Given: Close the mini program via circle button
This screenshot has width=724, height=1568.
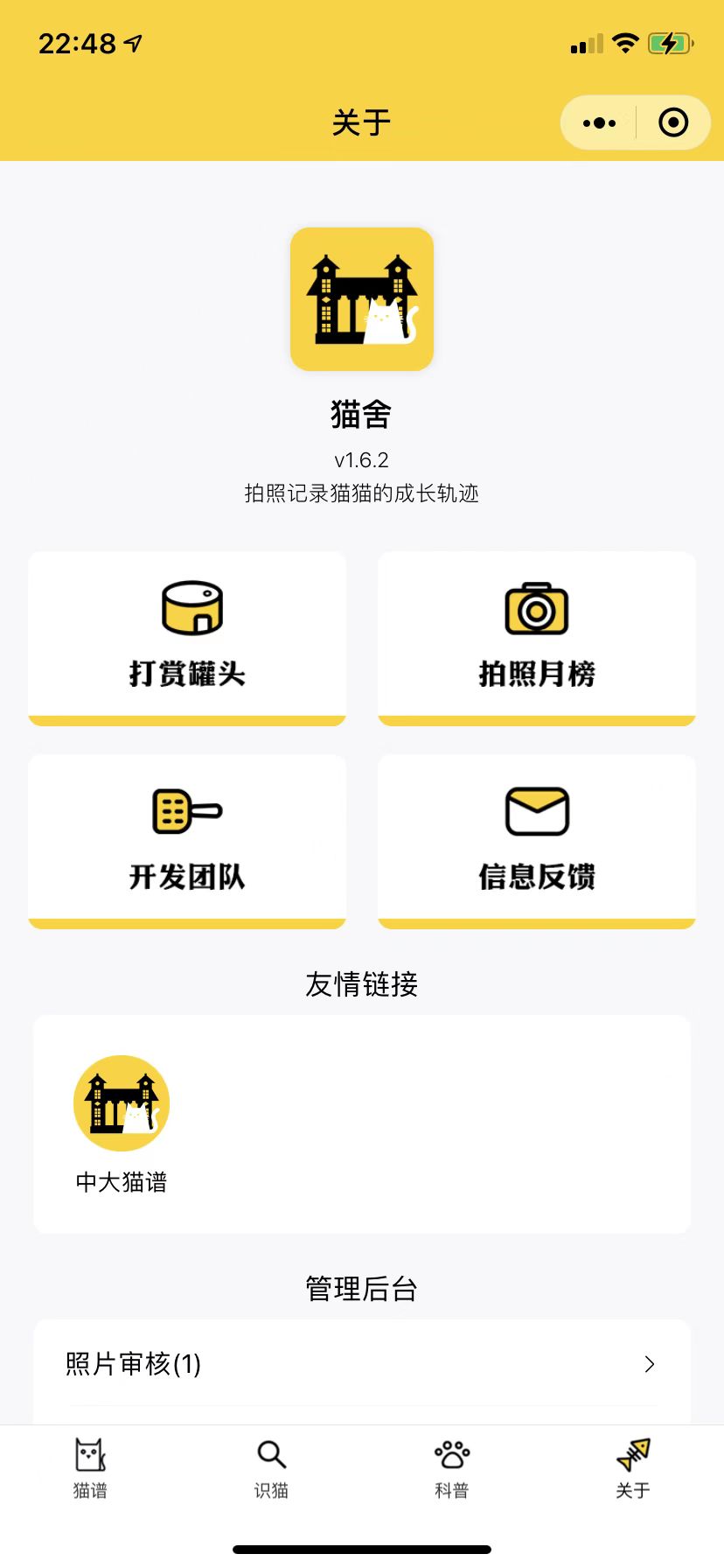Looking at the screenshot, I should pyautogui.click(x=673, y=122).
